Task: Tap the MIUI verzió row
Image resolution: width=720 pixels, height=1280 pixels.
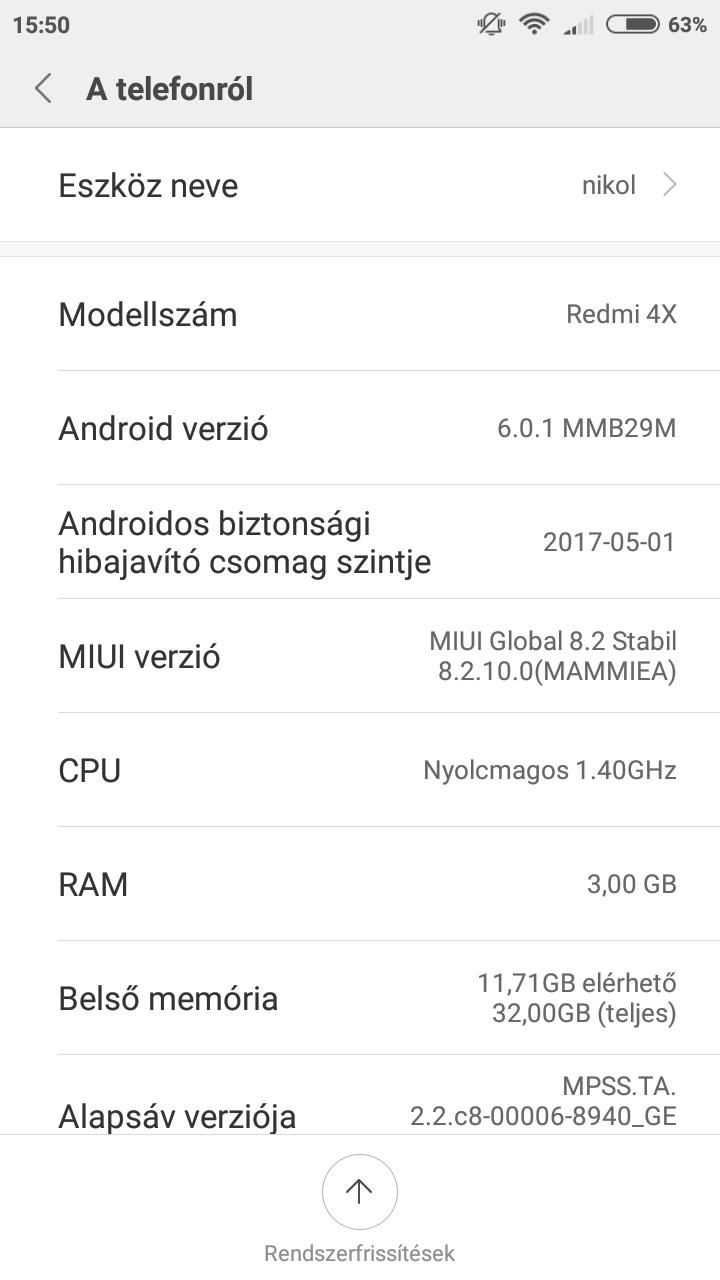Action: (360, 656)
